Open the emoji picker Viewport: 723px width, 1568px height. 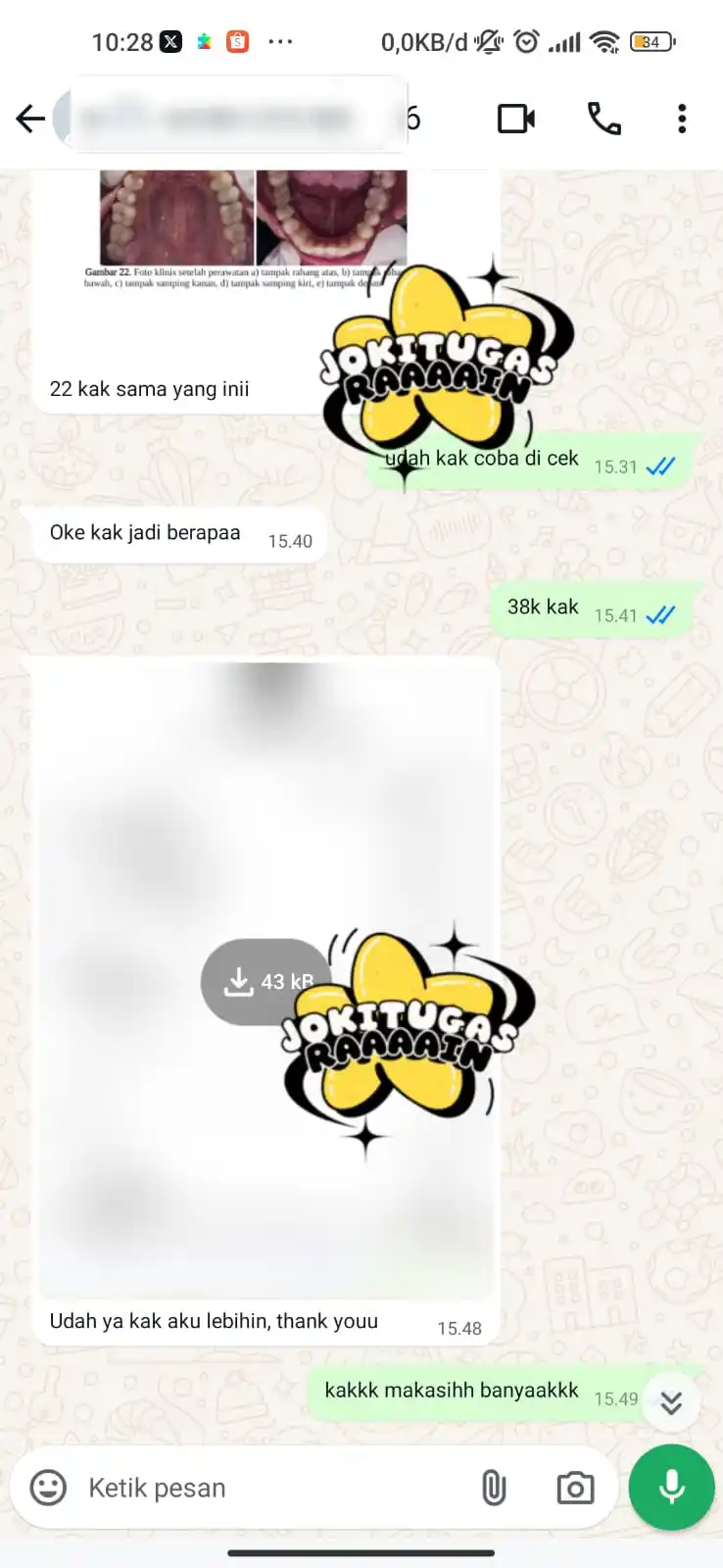[48, 1488]
